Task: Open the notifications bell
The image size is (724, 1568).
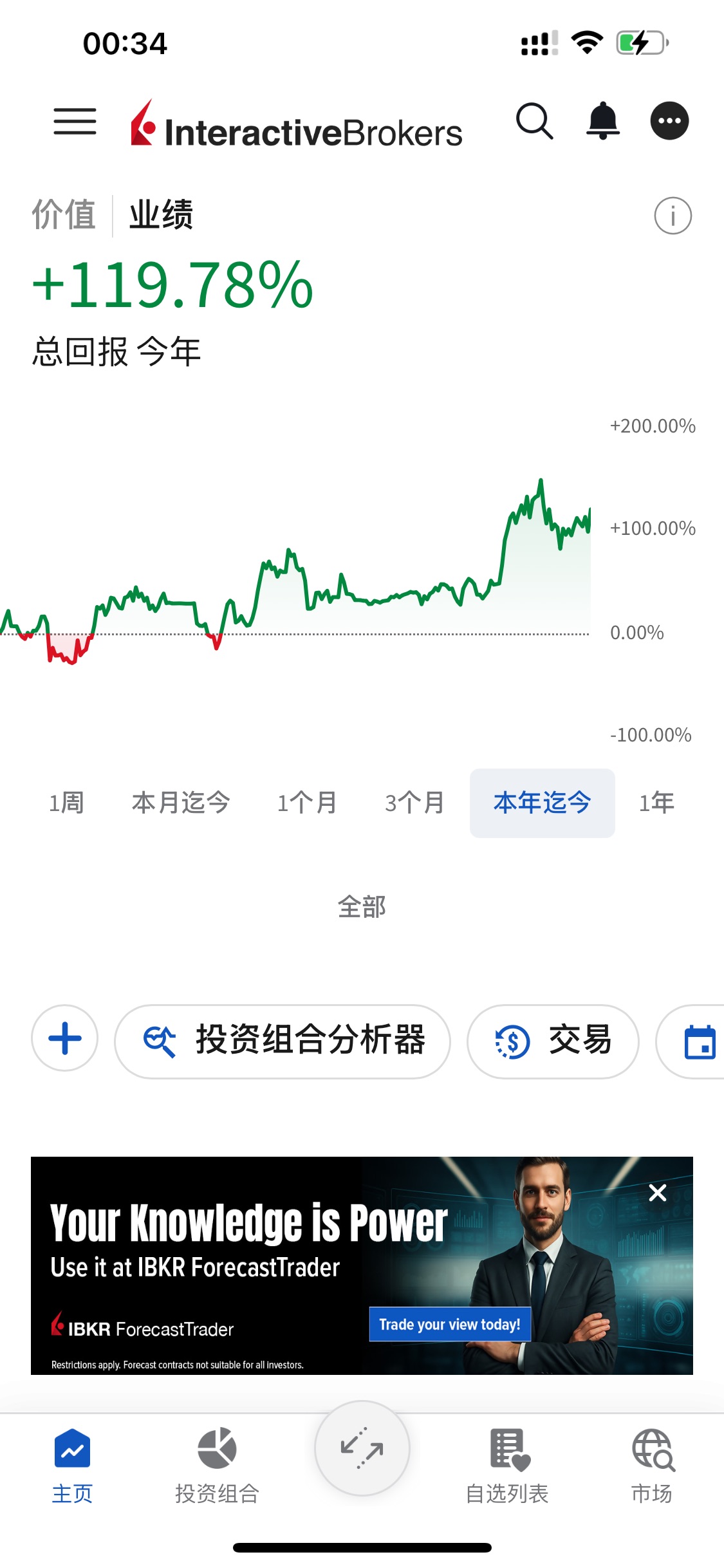Action: click(x=602, y=121)
